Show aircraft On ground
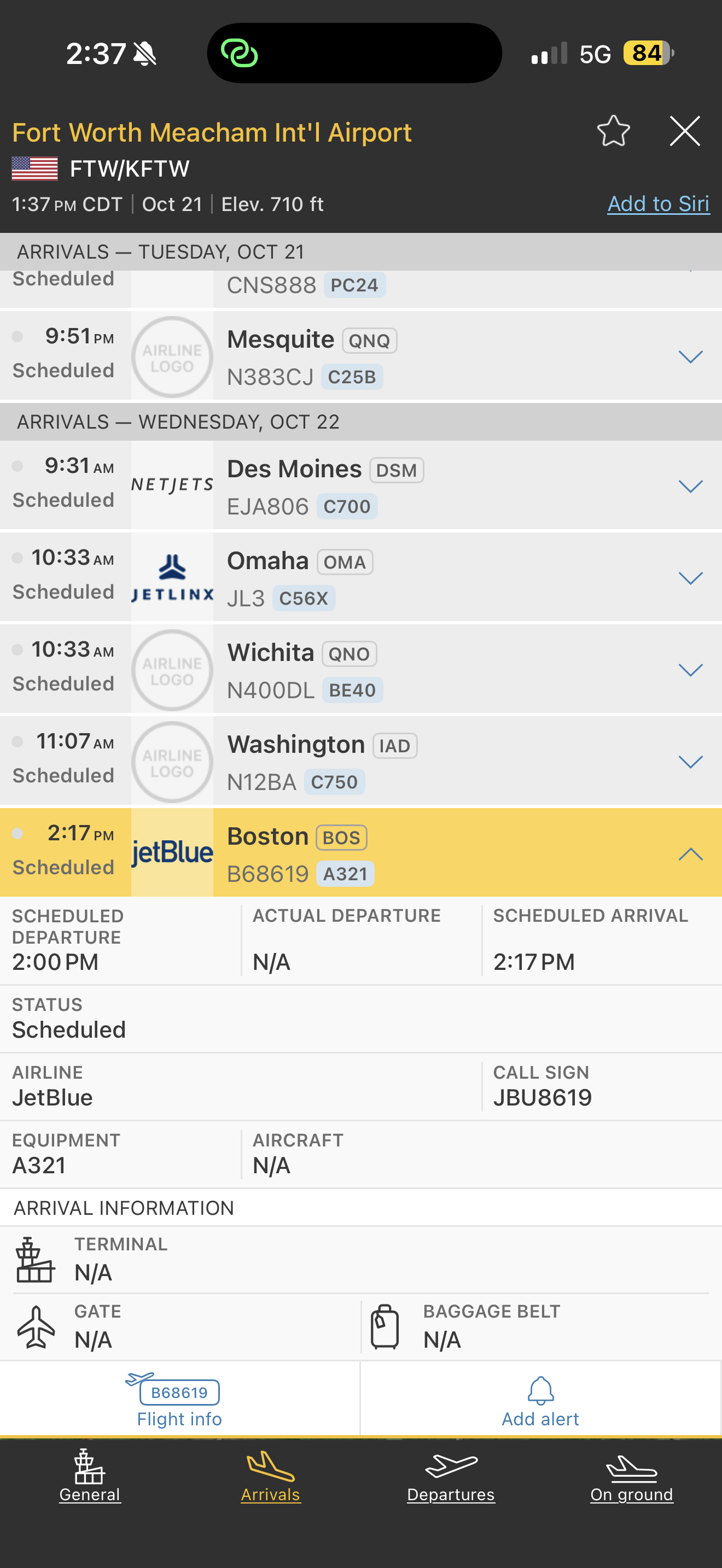722x1568 pixels. tap(631, 1476)
